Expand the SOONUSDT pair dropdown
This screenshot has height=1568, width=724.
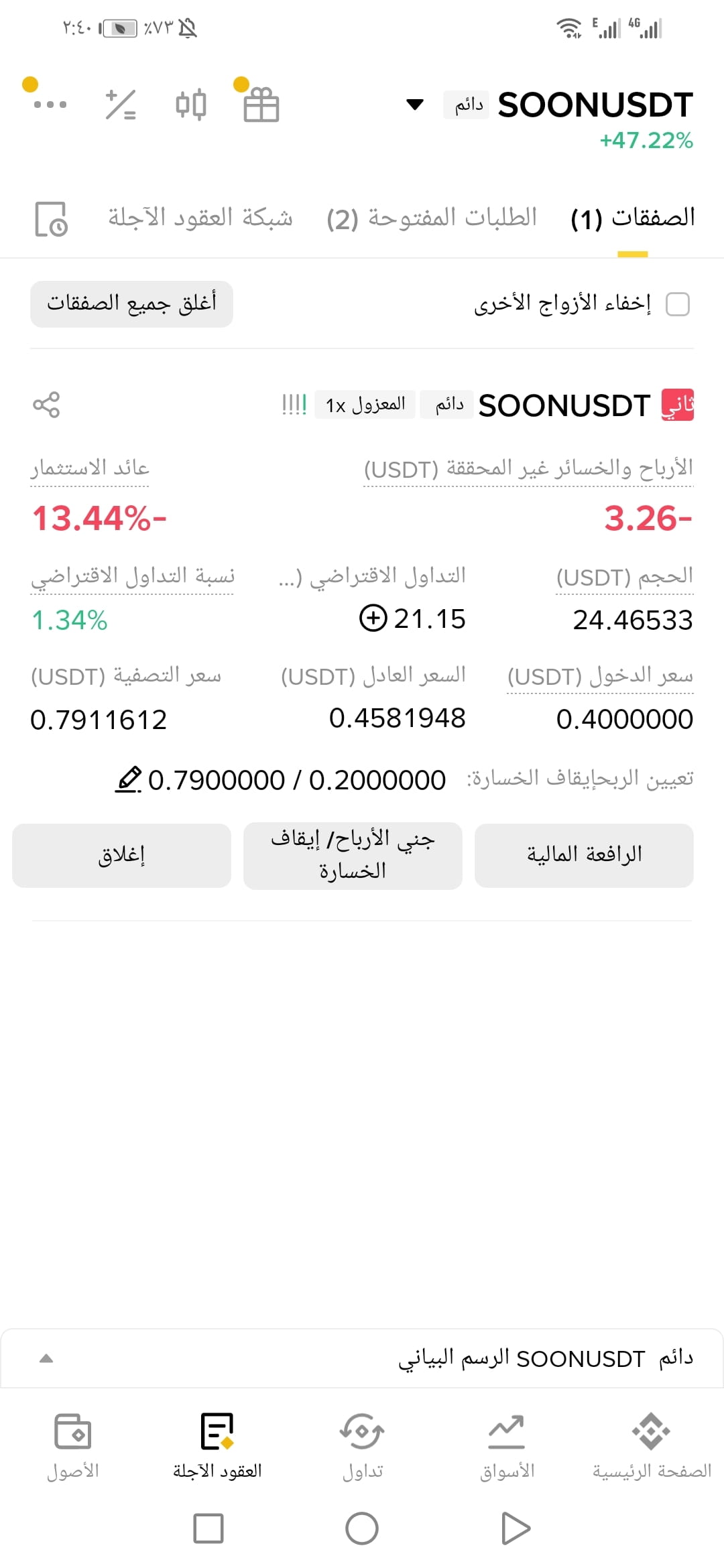(415, 105)
